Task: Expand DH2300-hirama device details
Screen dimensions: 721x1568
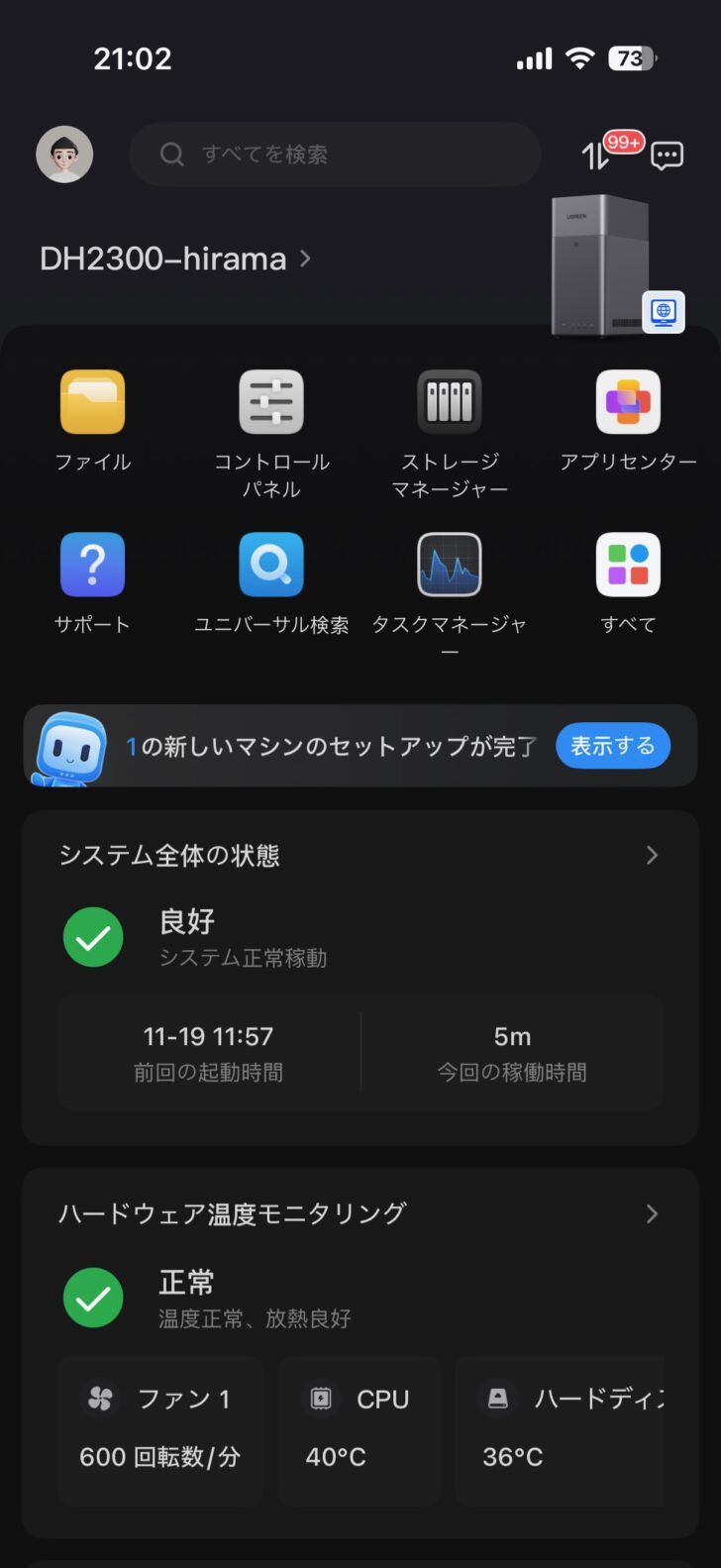Action: pos(184,259)
